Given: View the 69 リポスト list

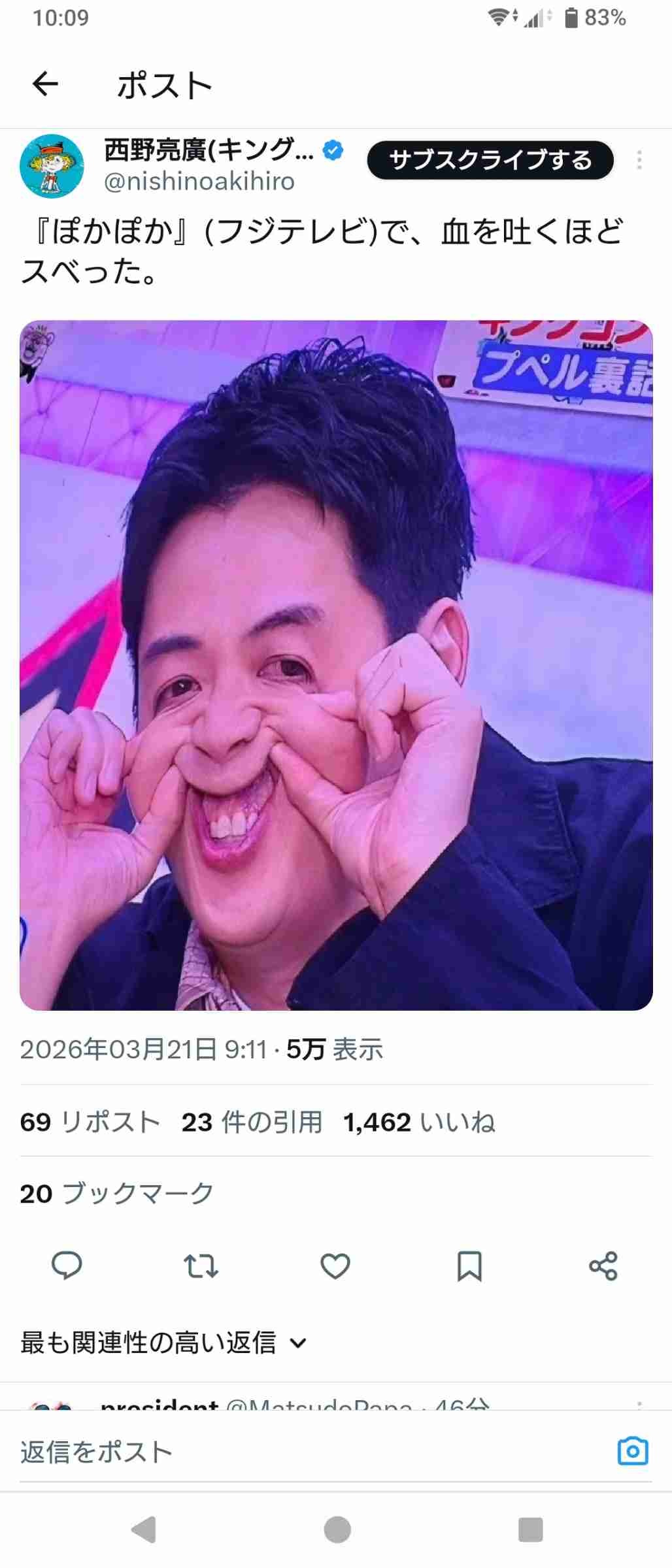Looking at the screenshot, I should tap(90, 1122).
